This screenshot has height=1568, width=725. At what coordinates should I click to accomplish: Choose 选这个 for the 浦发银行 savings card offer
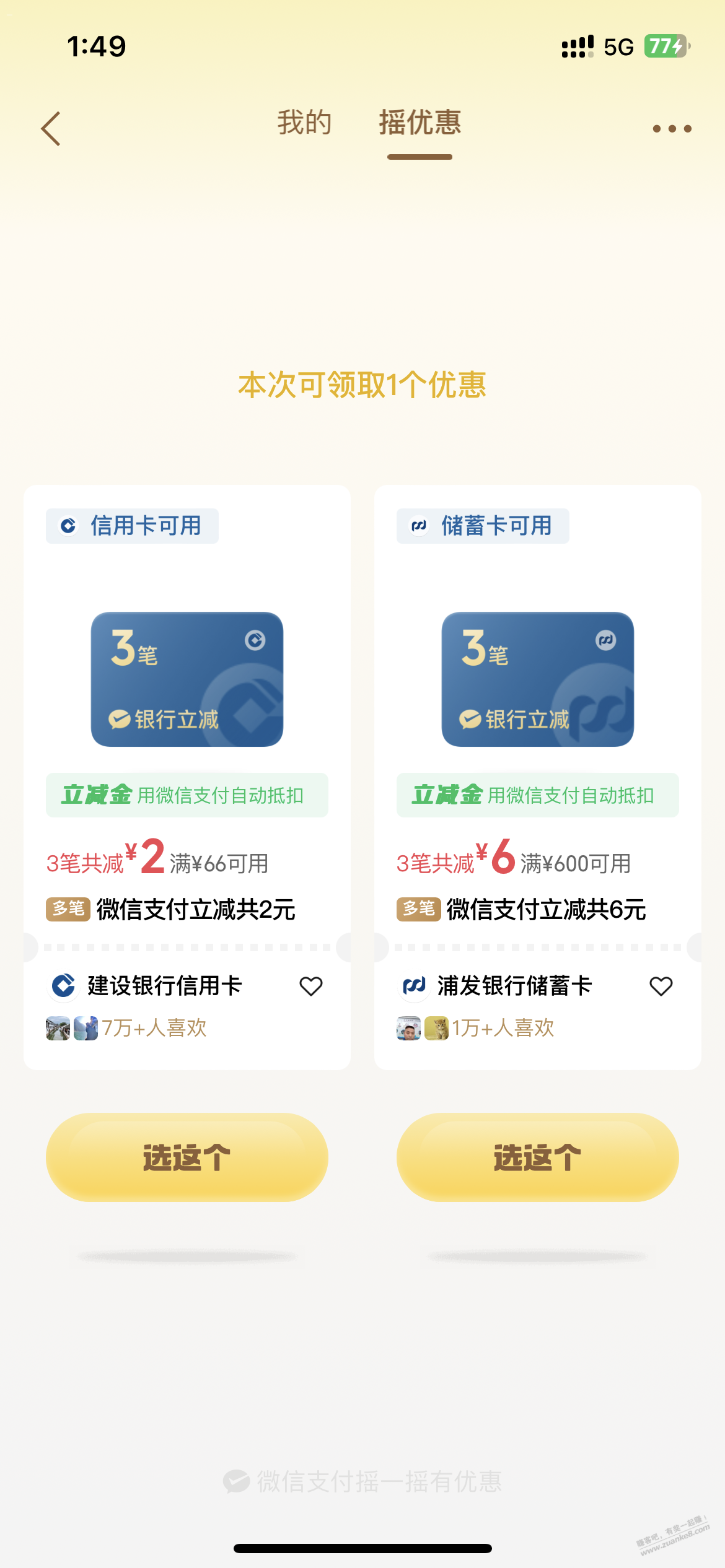click(x=537, y=1157)
